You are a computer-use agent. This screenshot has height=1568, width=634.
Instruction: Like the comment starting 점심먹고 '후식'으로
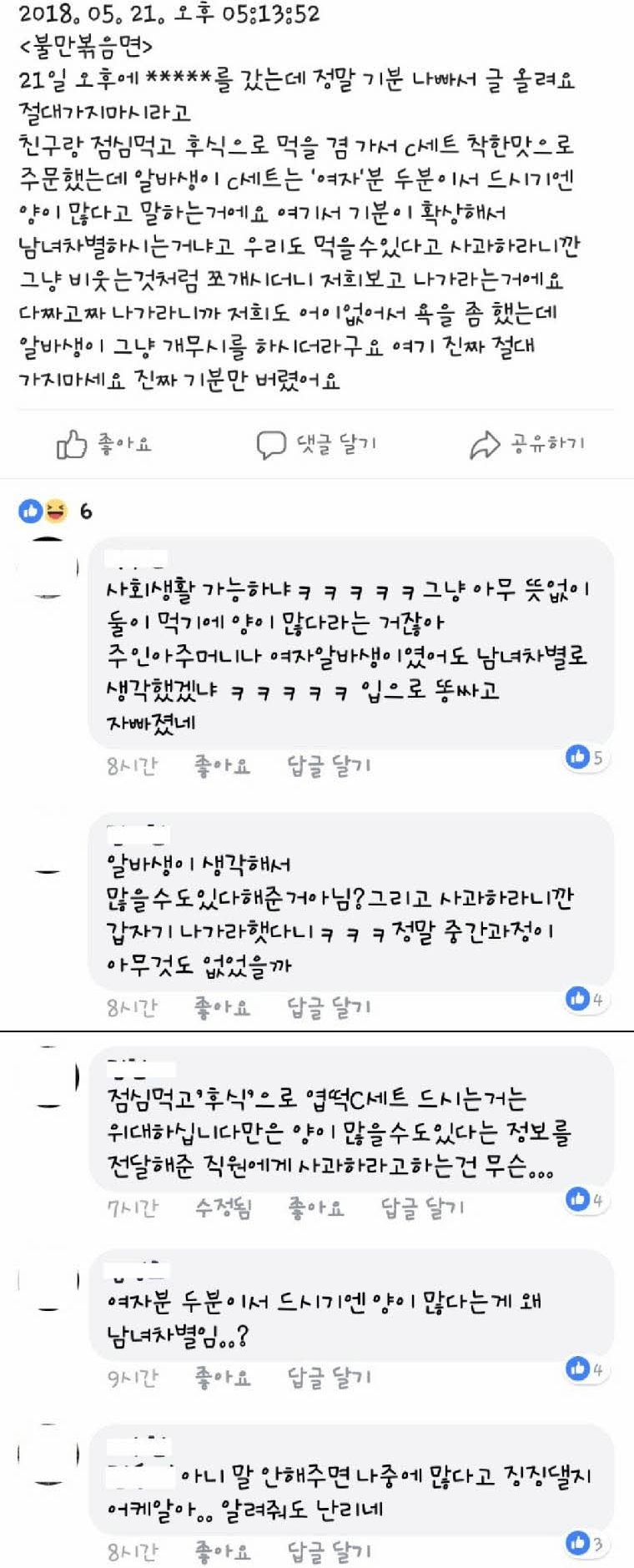(x=315, y=1208)
